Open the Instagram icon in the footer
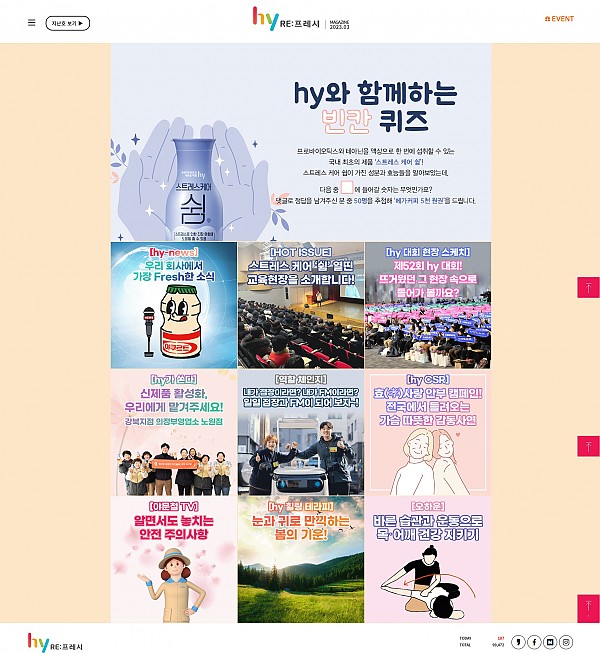This screenshot has height=653, width=600. [x=566, y=642]
